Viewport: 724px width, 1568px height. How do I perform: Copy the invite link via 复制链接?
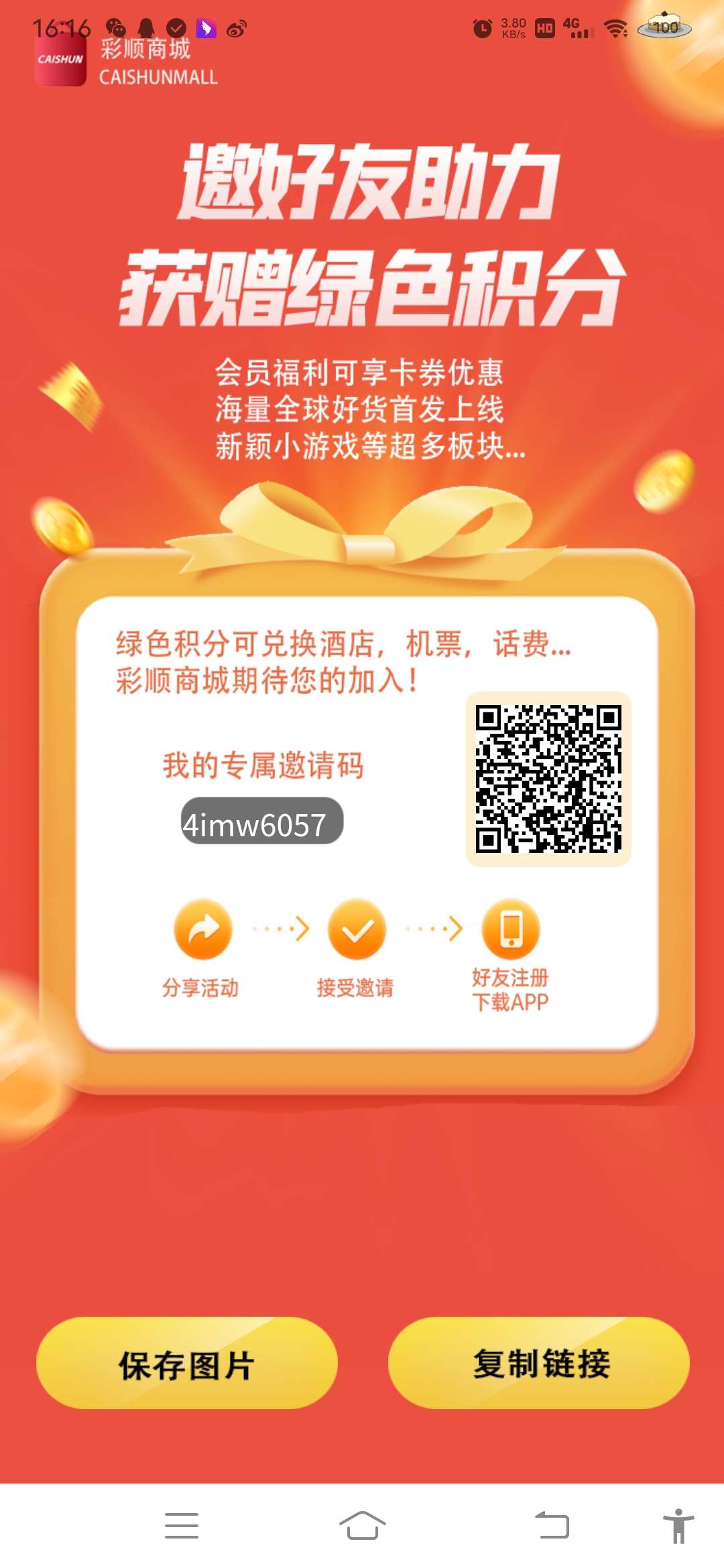(539, 1364)
